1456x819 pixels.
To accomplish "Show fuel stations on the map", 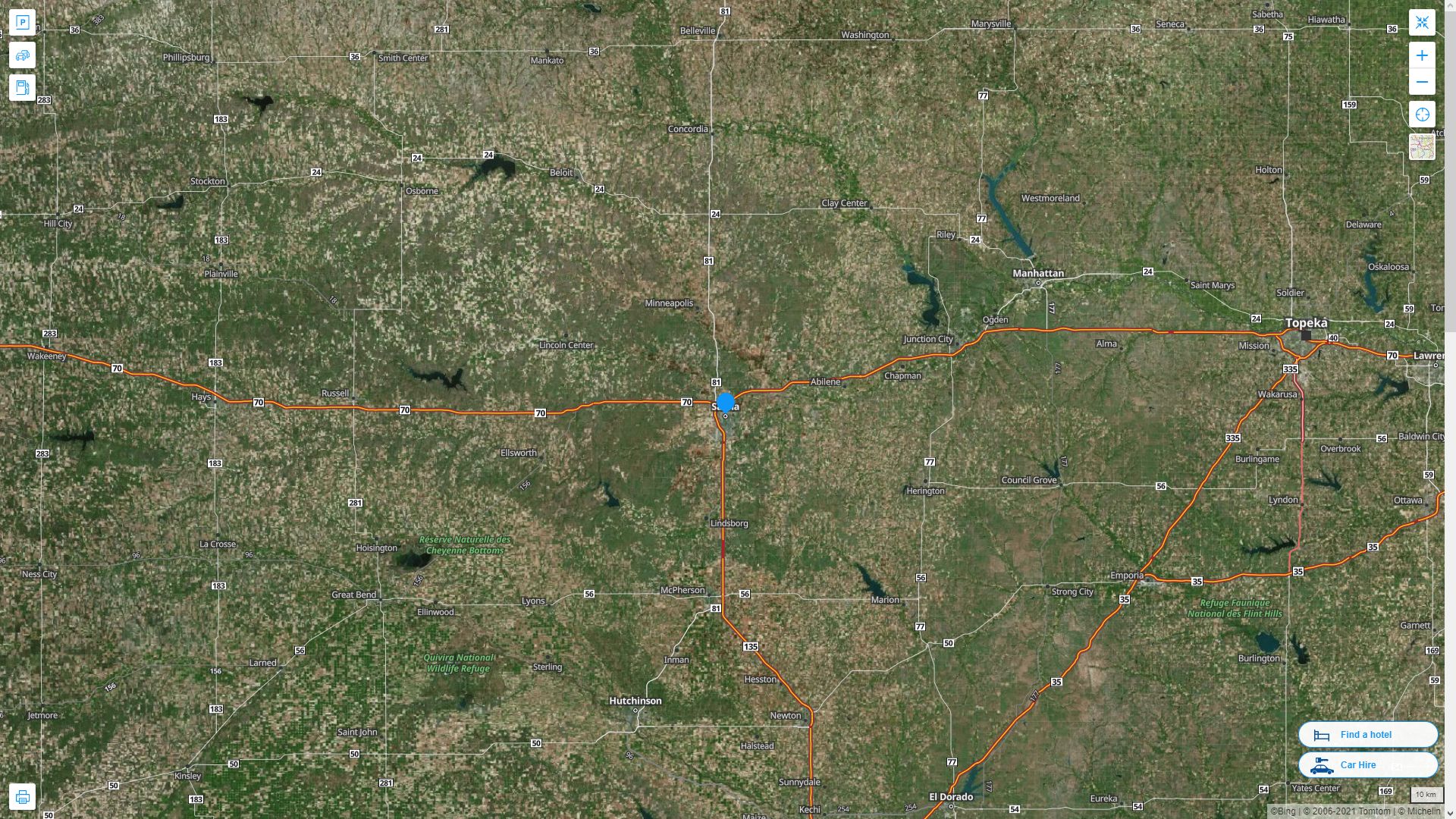I will (22, 87).
